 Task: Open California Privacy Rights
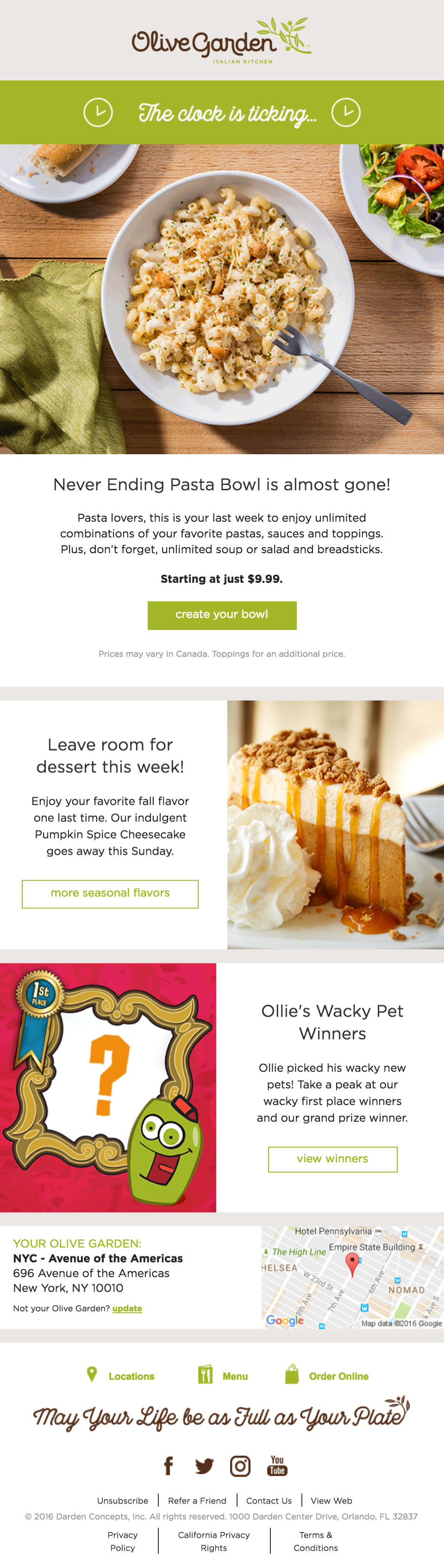click(x=214, y=1541)
